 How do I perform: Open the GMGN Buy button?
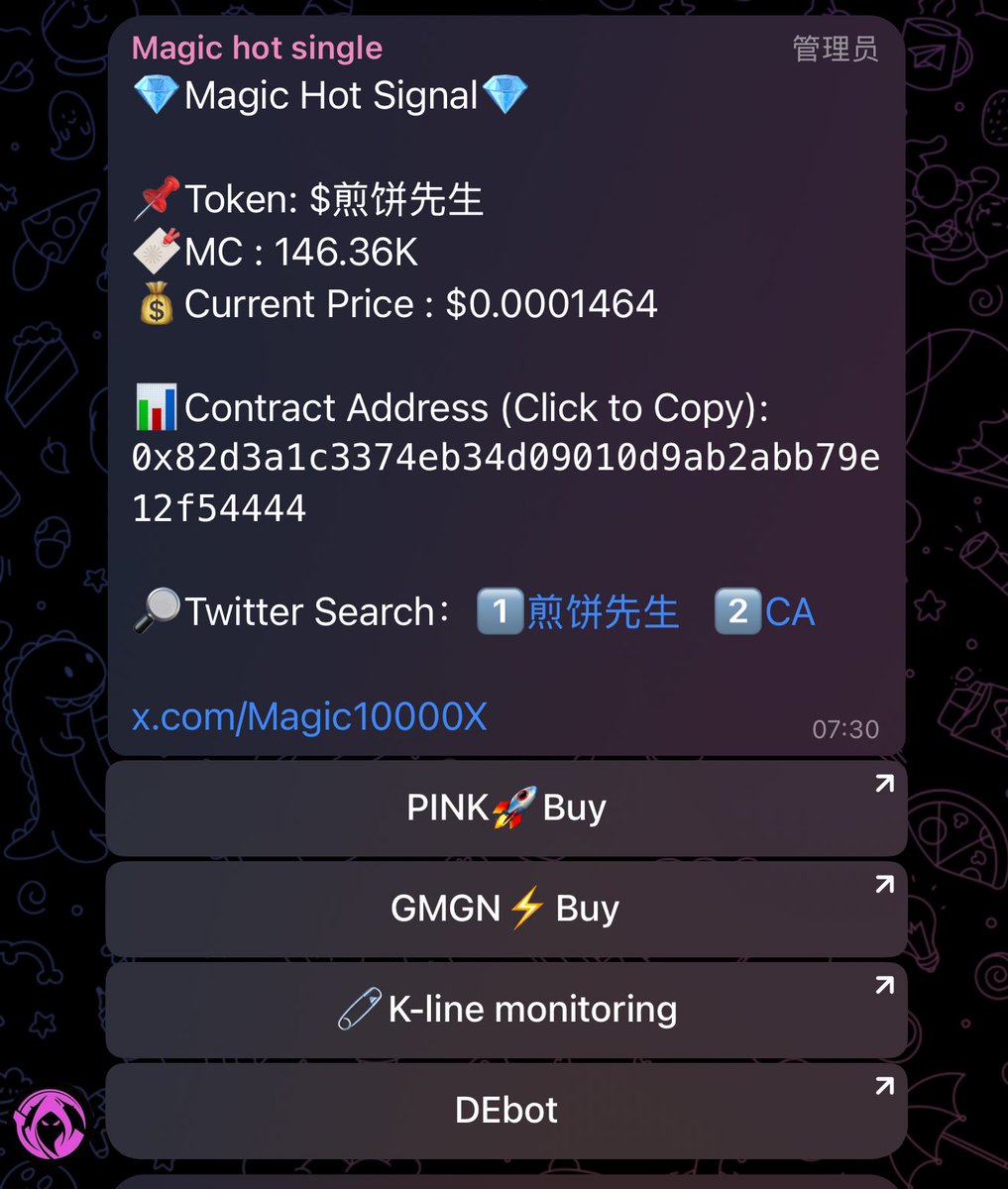pos(505,909)
